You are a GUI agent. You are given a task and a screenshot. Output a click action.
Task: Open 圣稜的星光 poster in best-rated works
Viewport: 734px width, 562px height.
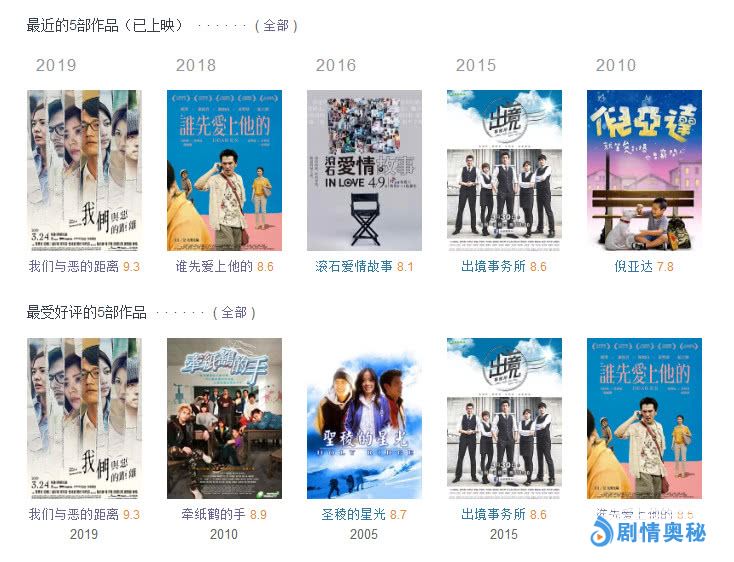tap(364, 418)
